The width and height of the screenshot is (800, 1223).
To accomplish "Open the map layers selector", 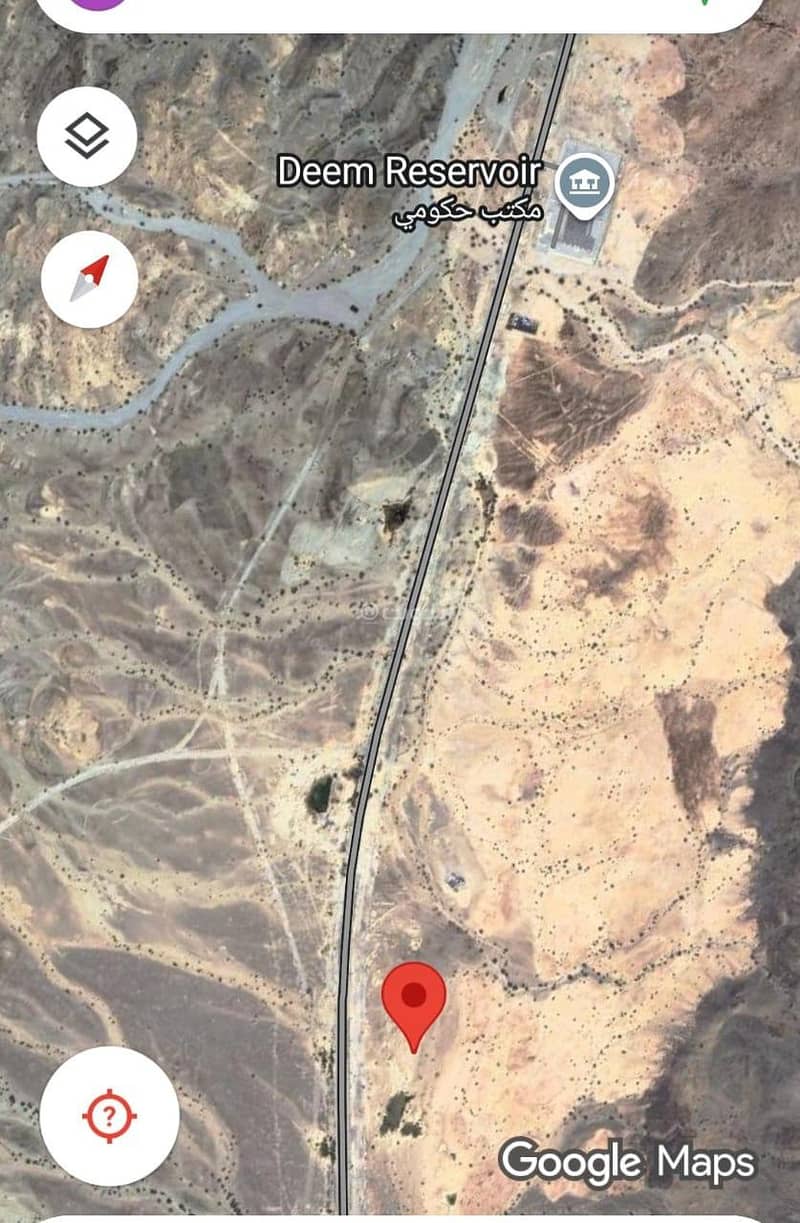I will tap(87, 136).
